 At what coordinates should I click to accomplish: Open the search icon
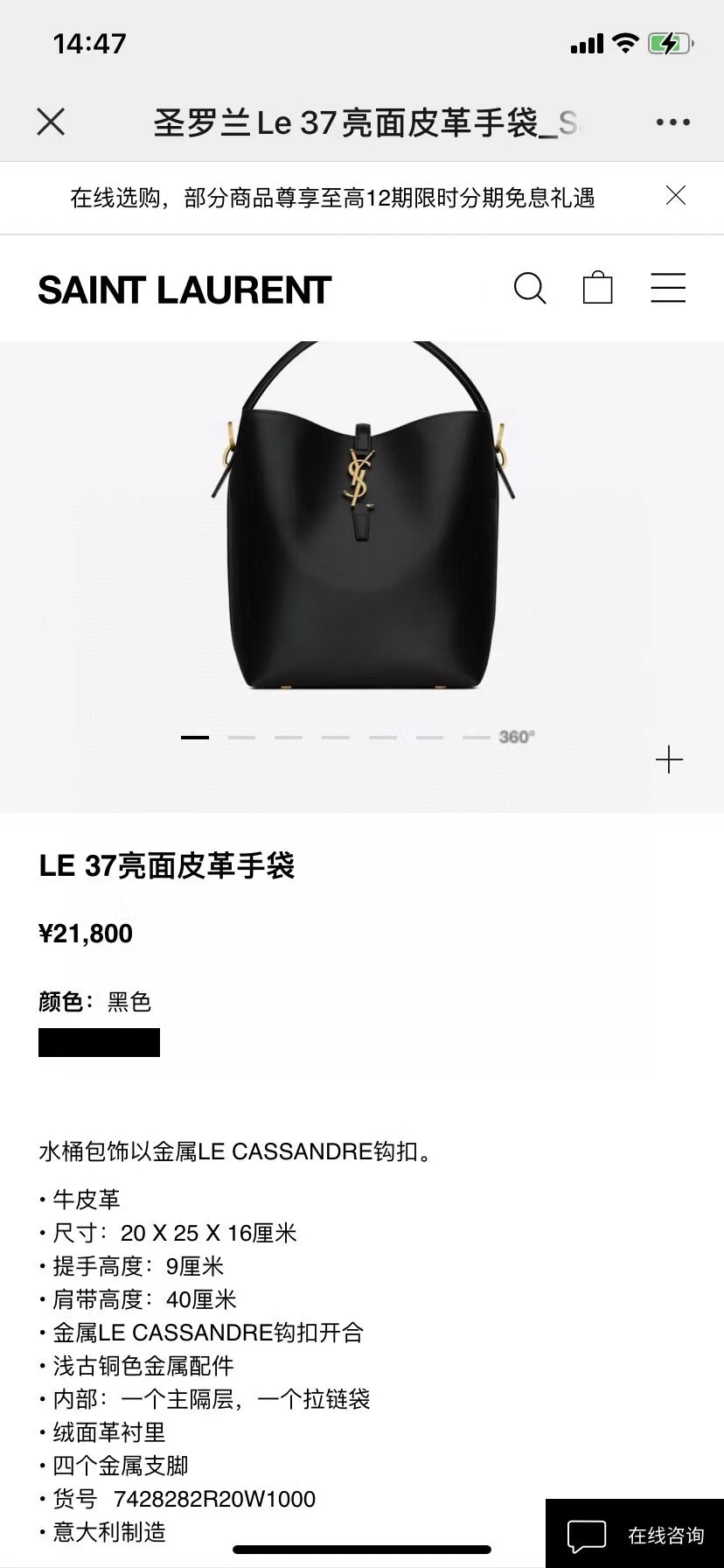pos(531,287)
